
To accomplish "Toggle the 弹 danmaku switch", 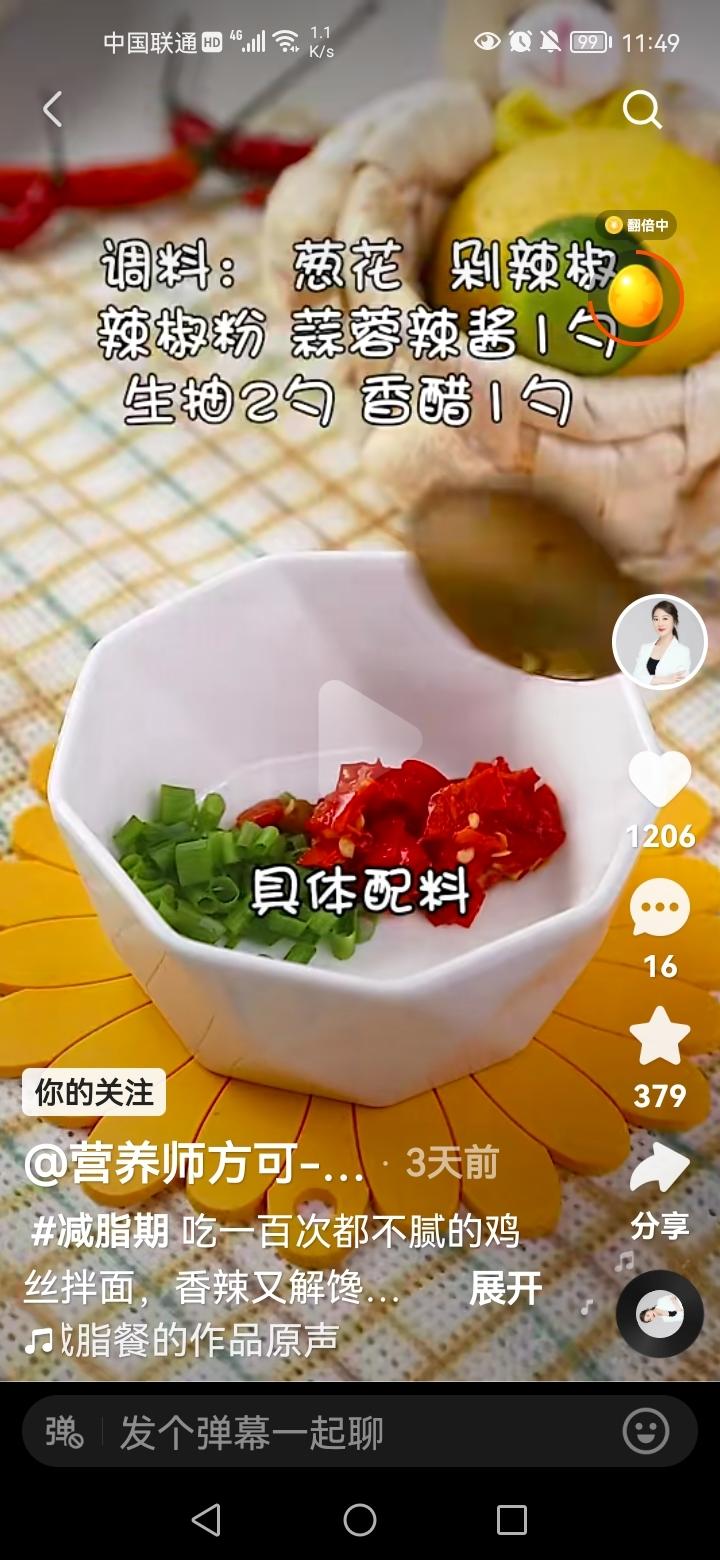I will click(x=64, y=1432).
